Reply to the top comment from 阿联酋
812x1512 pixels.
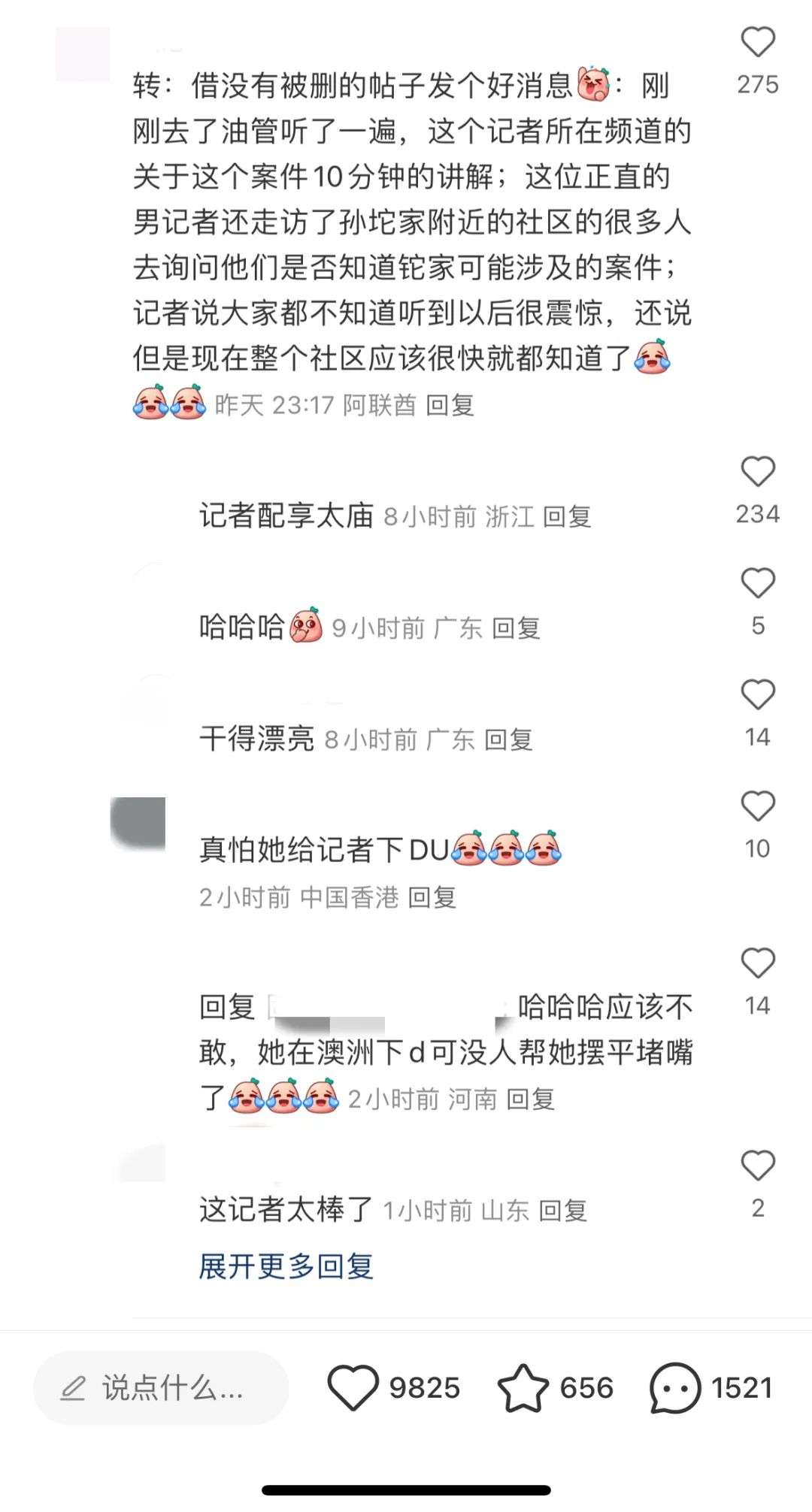coord(450,406)
